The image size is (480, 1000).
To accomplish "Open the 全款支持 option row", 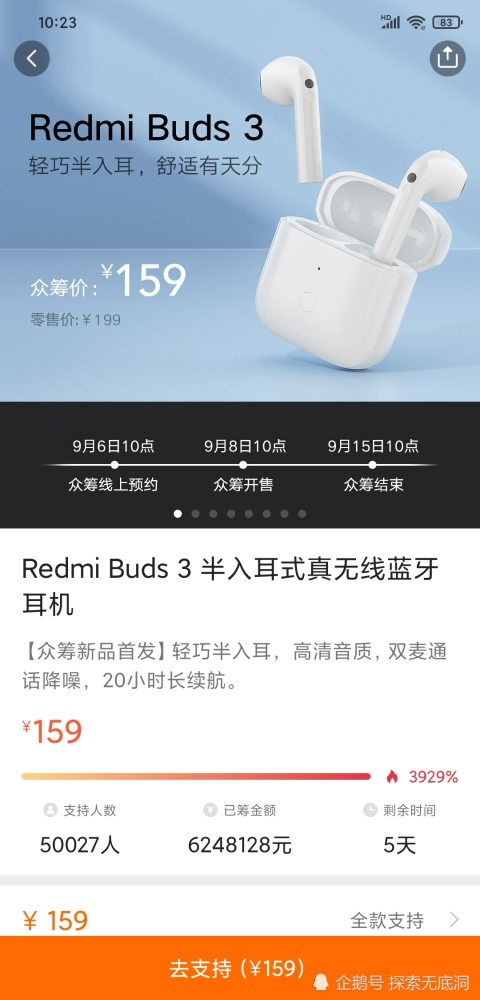I will click(x=240, y=920).
